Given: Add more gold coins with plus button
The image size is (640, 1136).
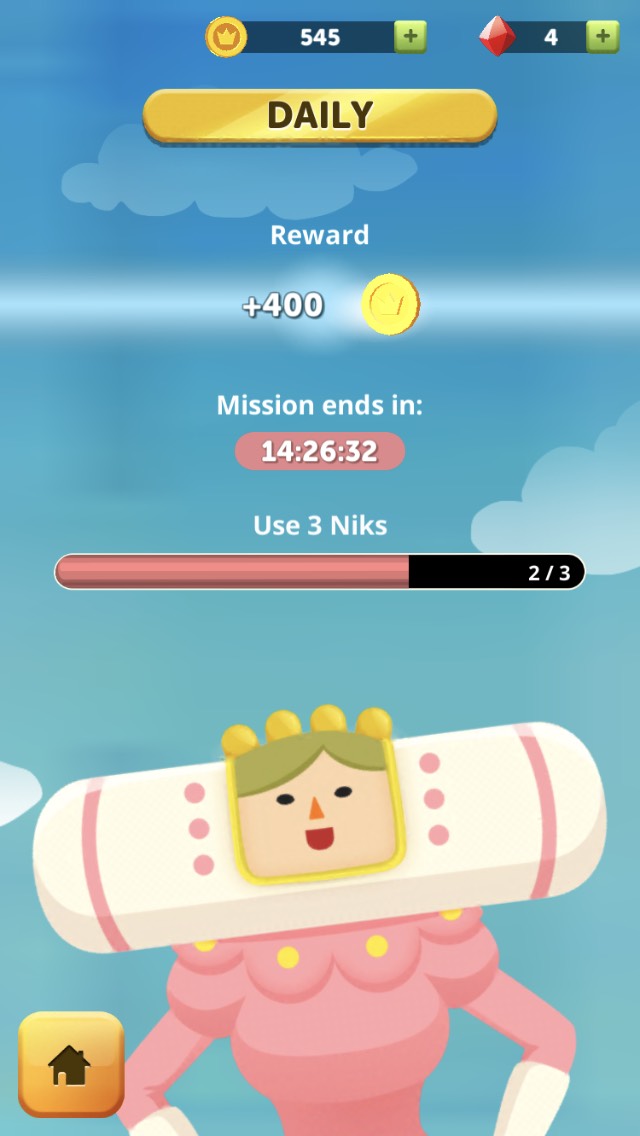Looking at the screenshot, I should 410,38.
